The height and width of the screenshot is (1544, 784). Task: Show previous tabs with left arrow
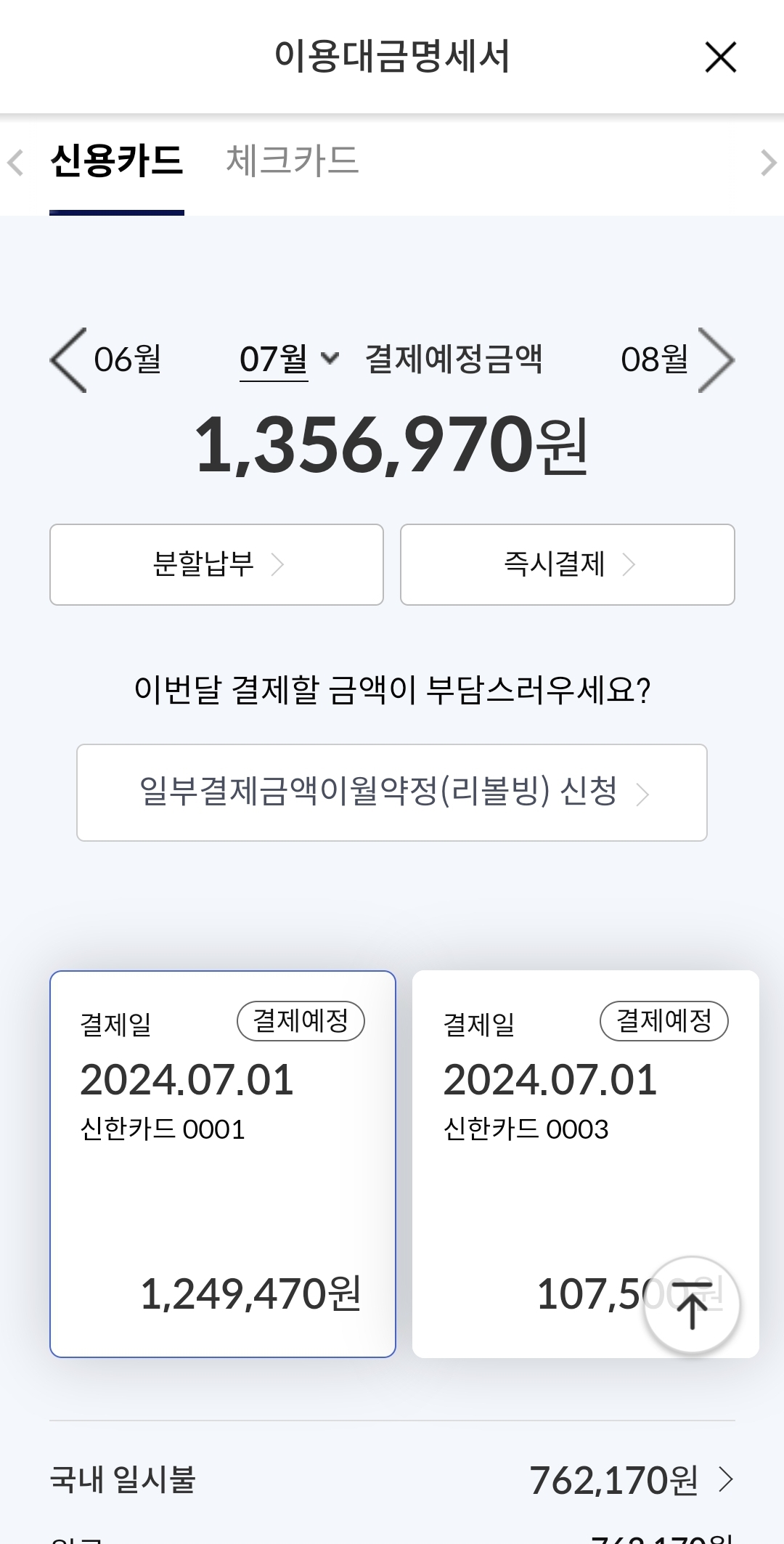pyautogui.click(x=15, y=162)
